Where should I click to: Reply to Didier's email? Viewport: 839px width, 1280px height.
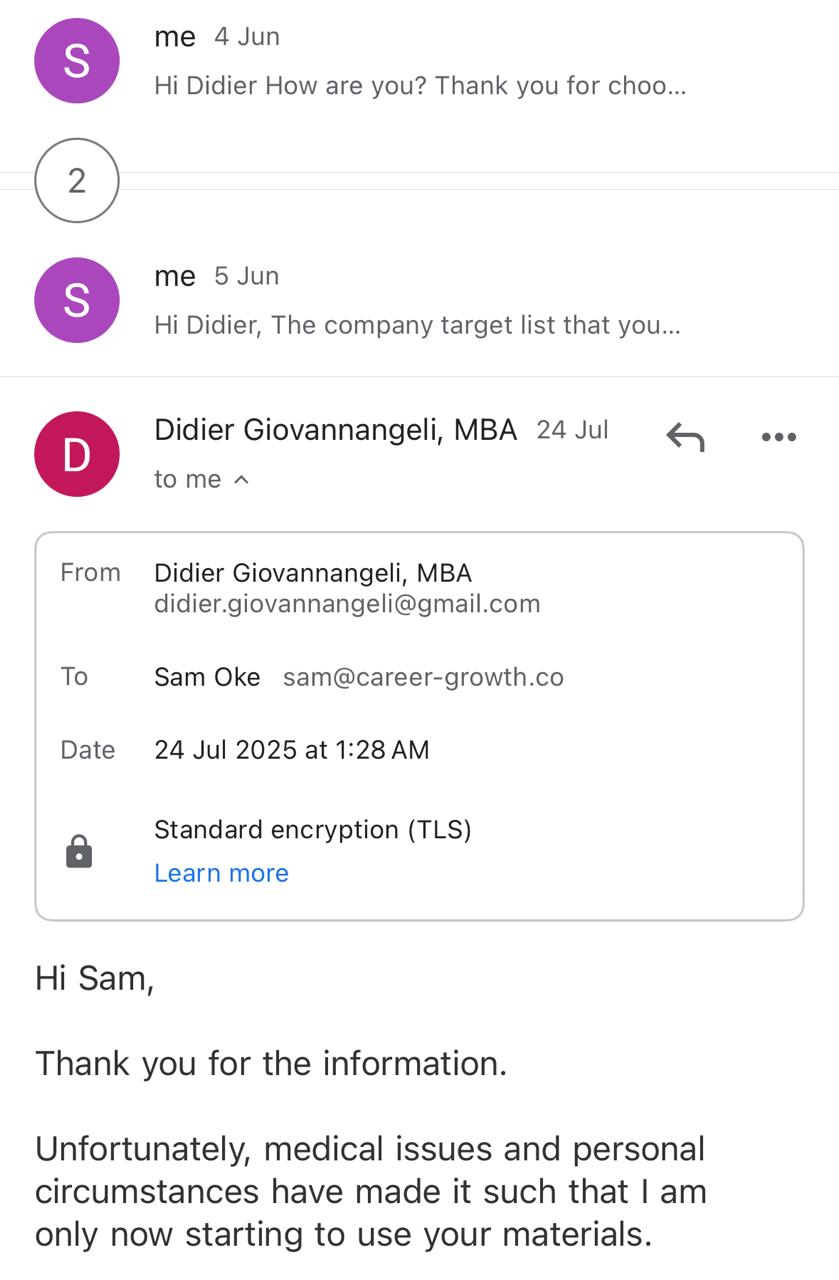(685, 437)
